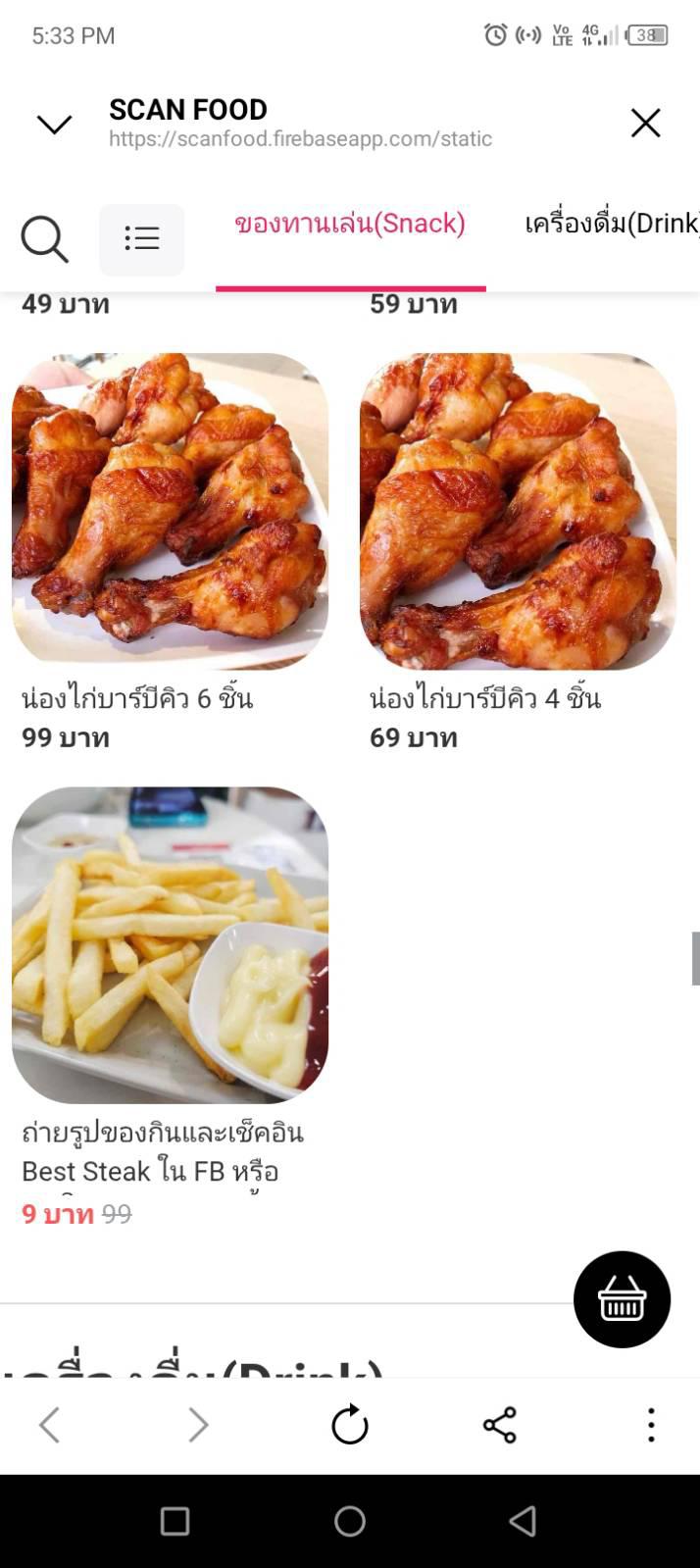Screen dimensions: 700x1568
Task: Tap the system home button
Action: point(350,1521)
